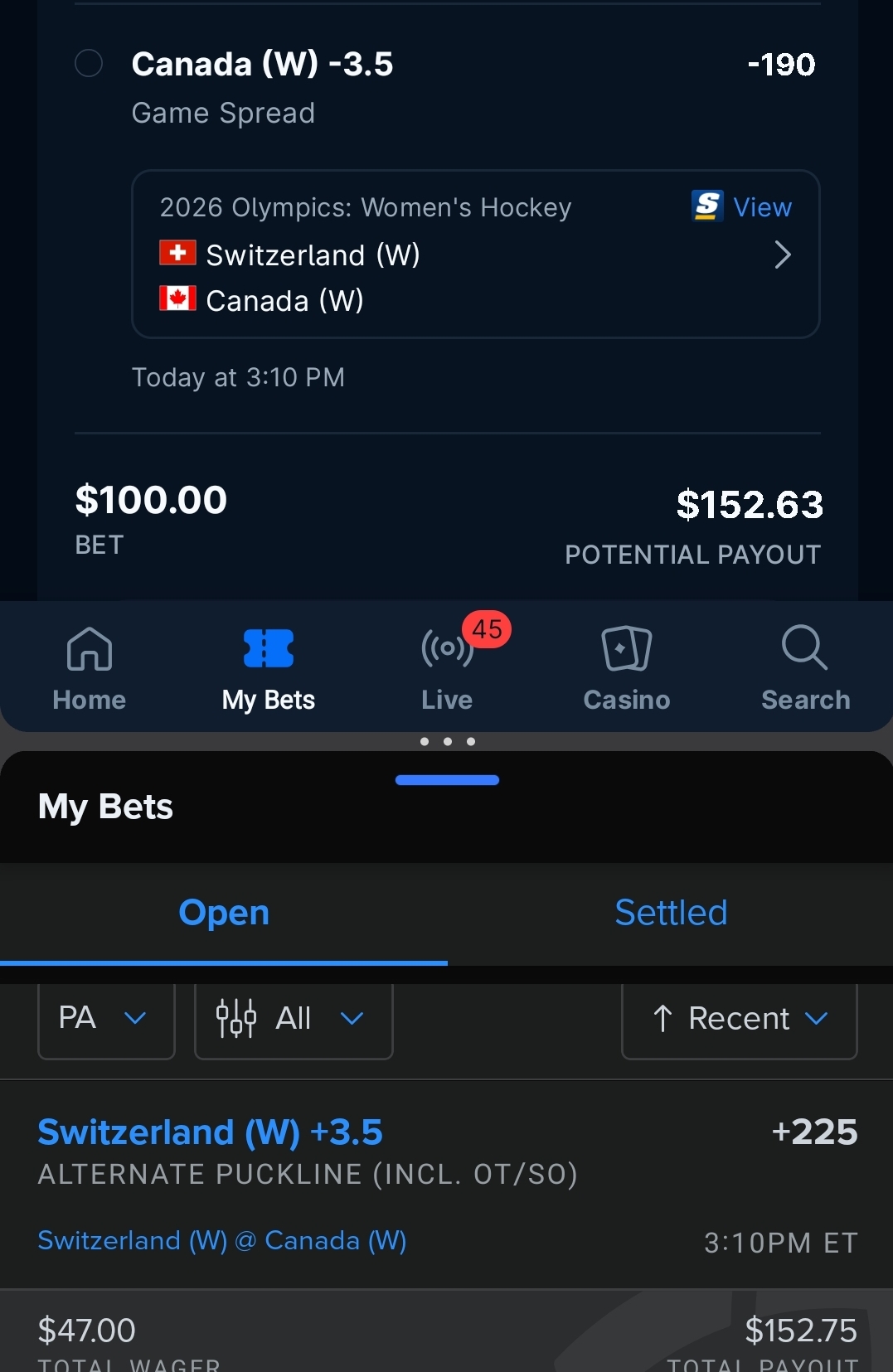Go to the Home tab

pos(89,668)
